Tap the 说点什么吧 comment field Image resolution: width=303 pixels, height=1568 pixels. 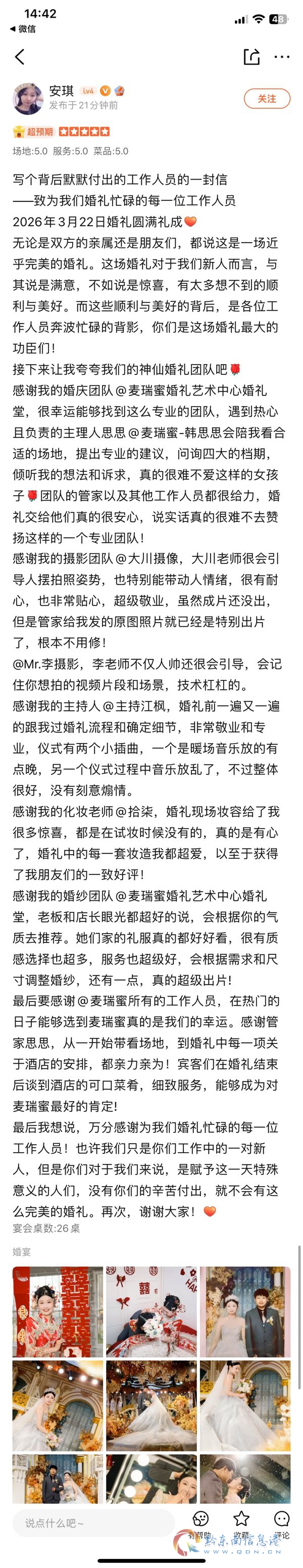[94, 1523]
